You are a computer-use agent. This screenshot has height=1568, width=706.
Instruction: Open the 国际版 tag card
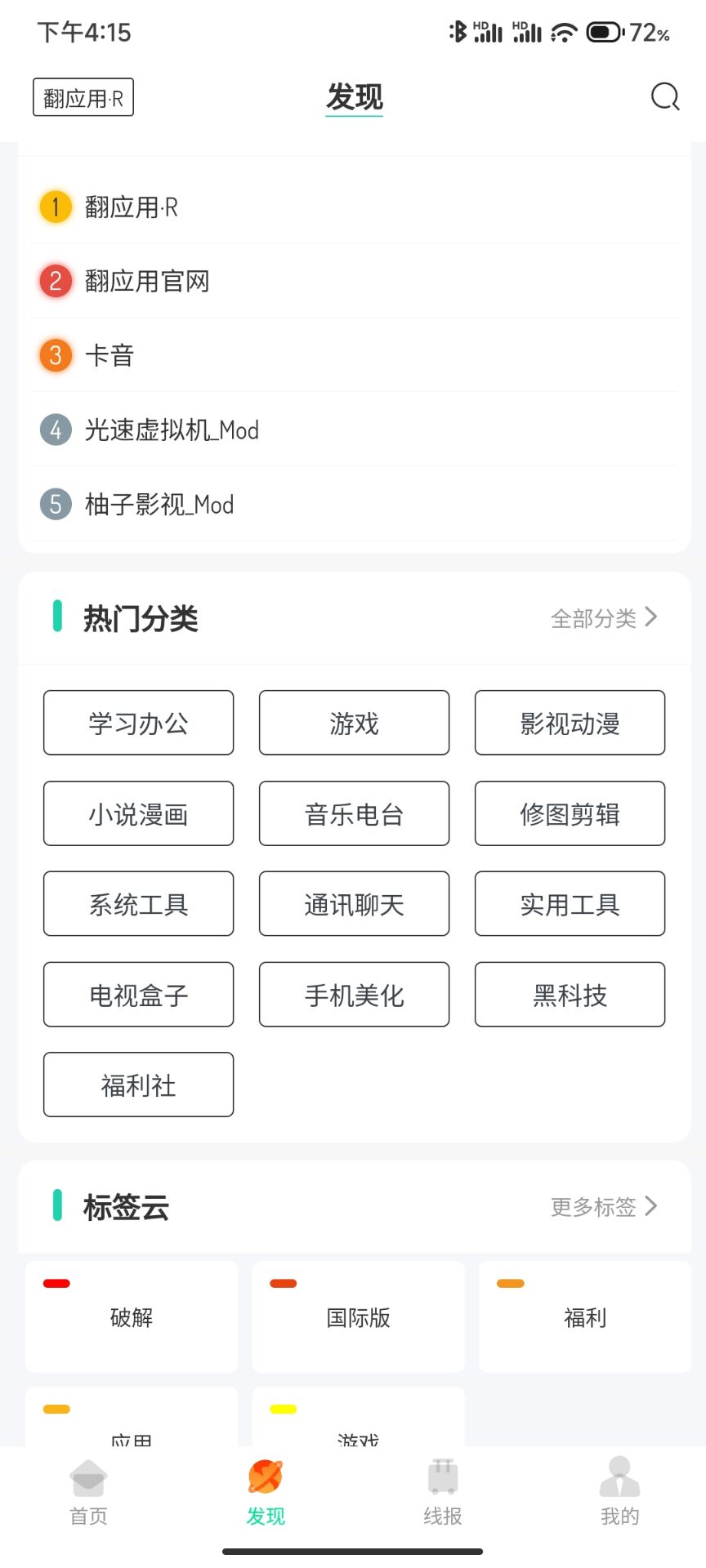pyautogui.click(x=358, y=1316)
